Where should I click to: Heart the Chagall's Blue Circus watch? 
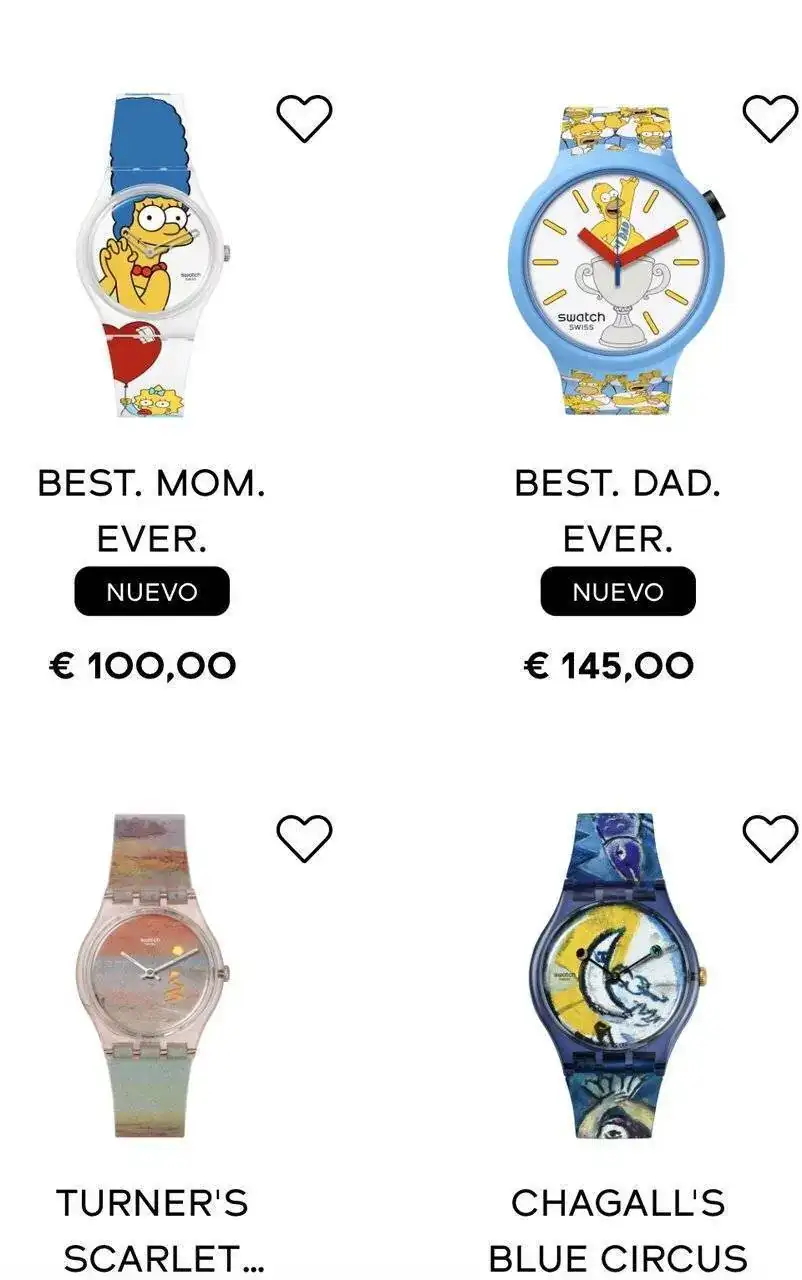tap(770, 838)
